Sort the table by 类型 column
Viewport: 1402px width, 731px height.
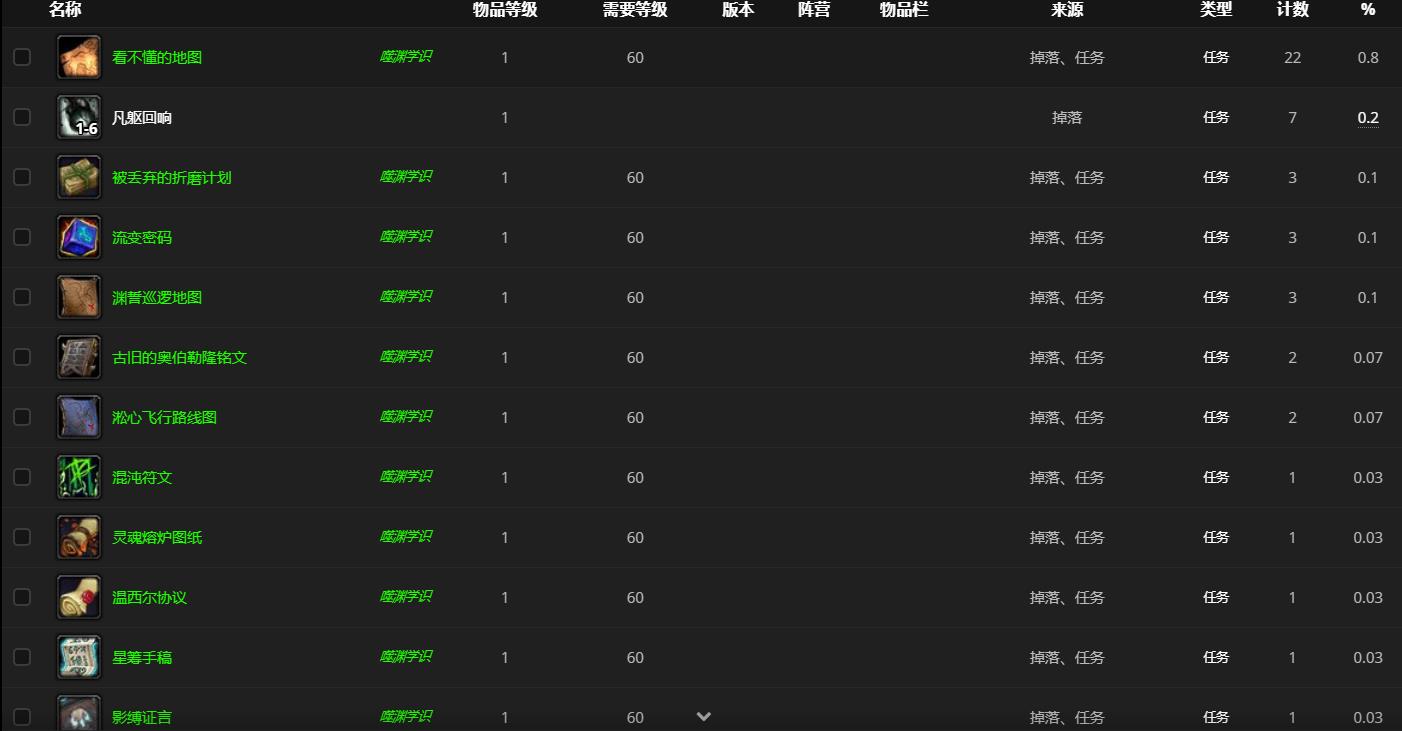tap(1216, 10)
